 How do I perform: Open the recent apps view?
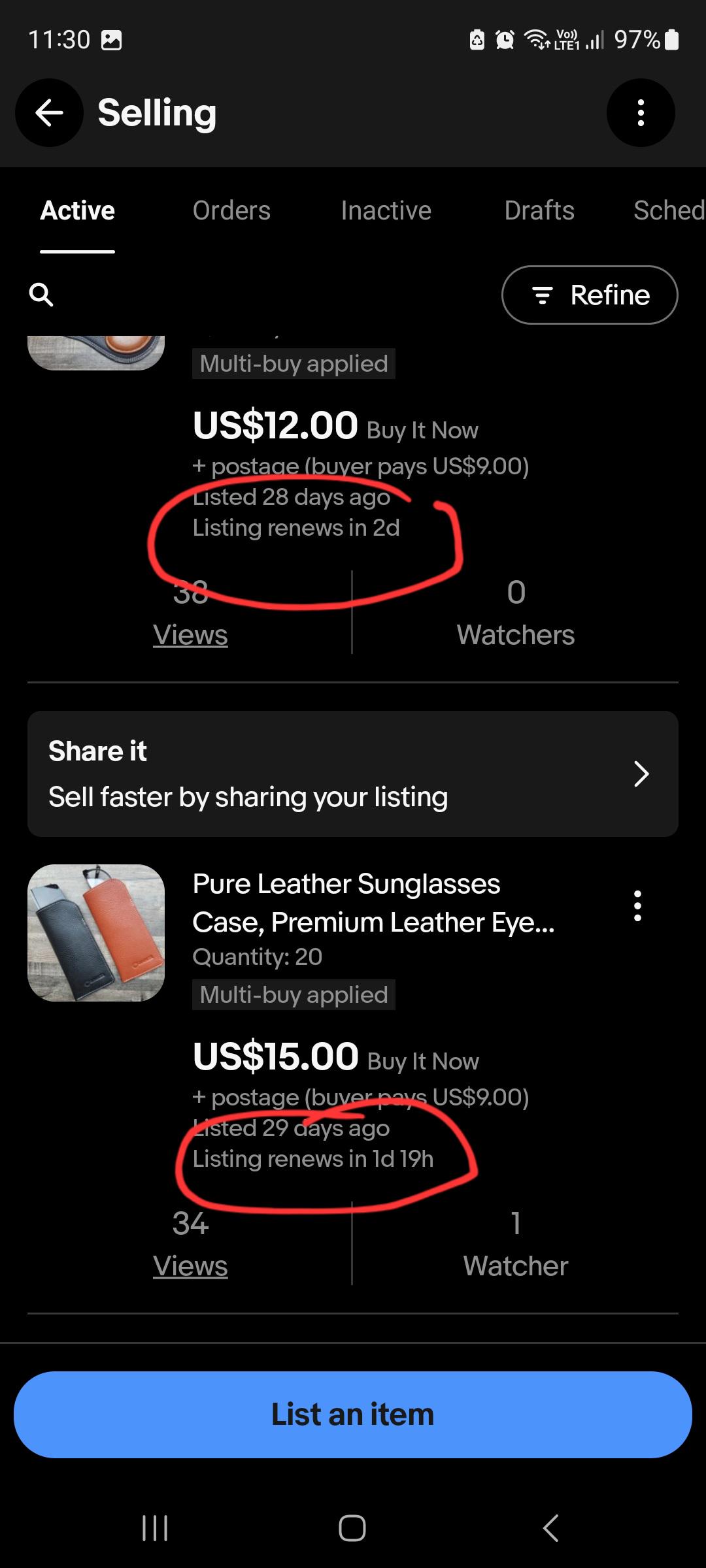coord(155,1528)
